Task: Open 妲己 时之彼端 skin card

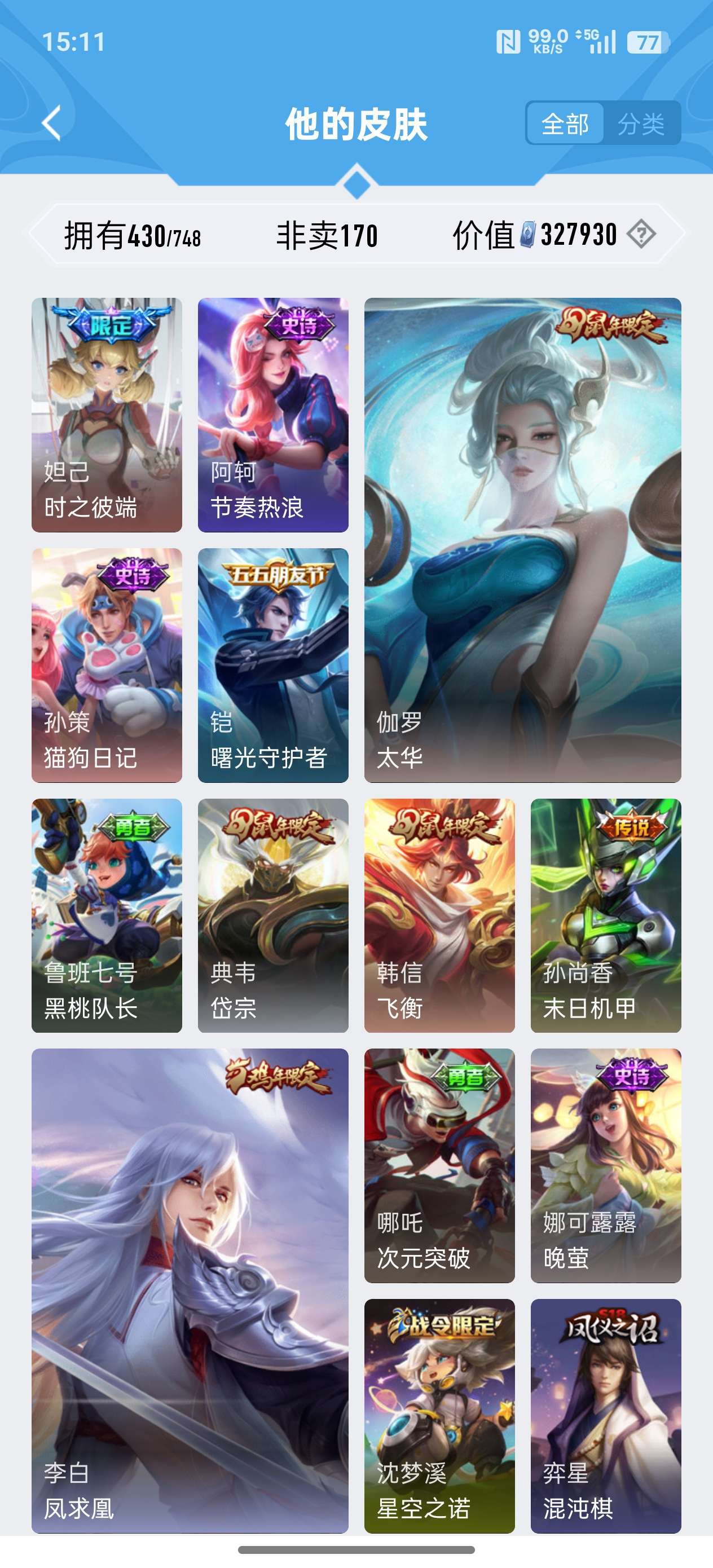Action: [107, 415]
